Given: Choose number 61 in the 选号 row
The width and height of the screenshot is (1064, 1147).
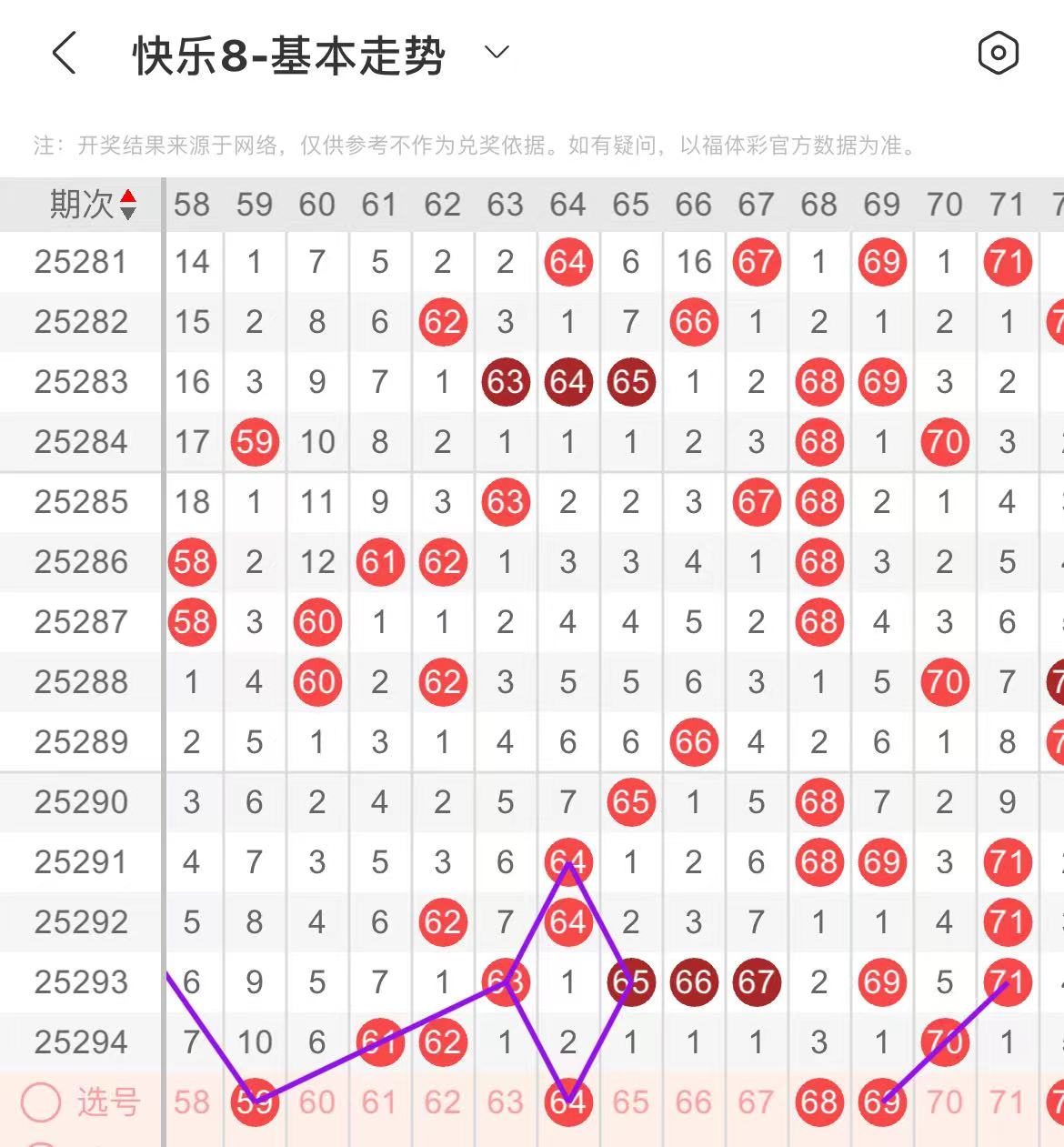Looking at the screenshot, I should coord(380,1102).
